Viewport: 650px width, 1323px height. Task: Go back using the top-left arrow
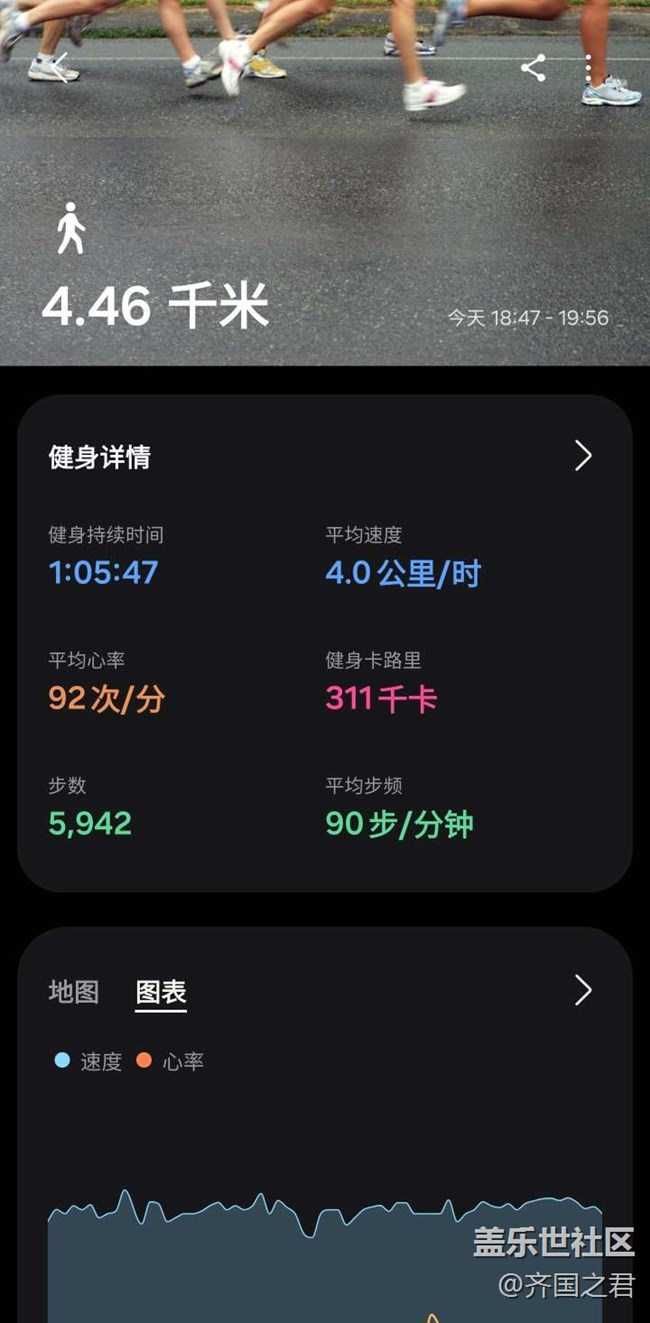pyautogui.click(x=59, y=68)
